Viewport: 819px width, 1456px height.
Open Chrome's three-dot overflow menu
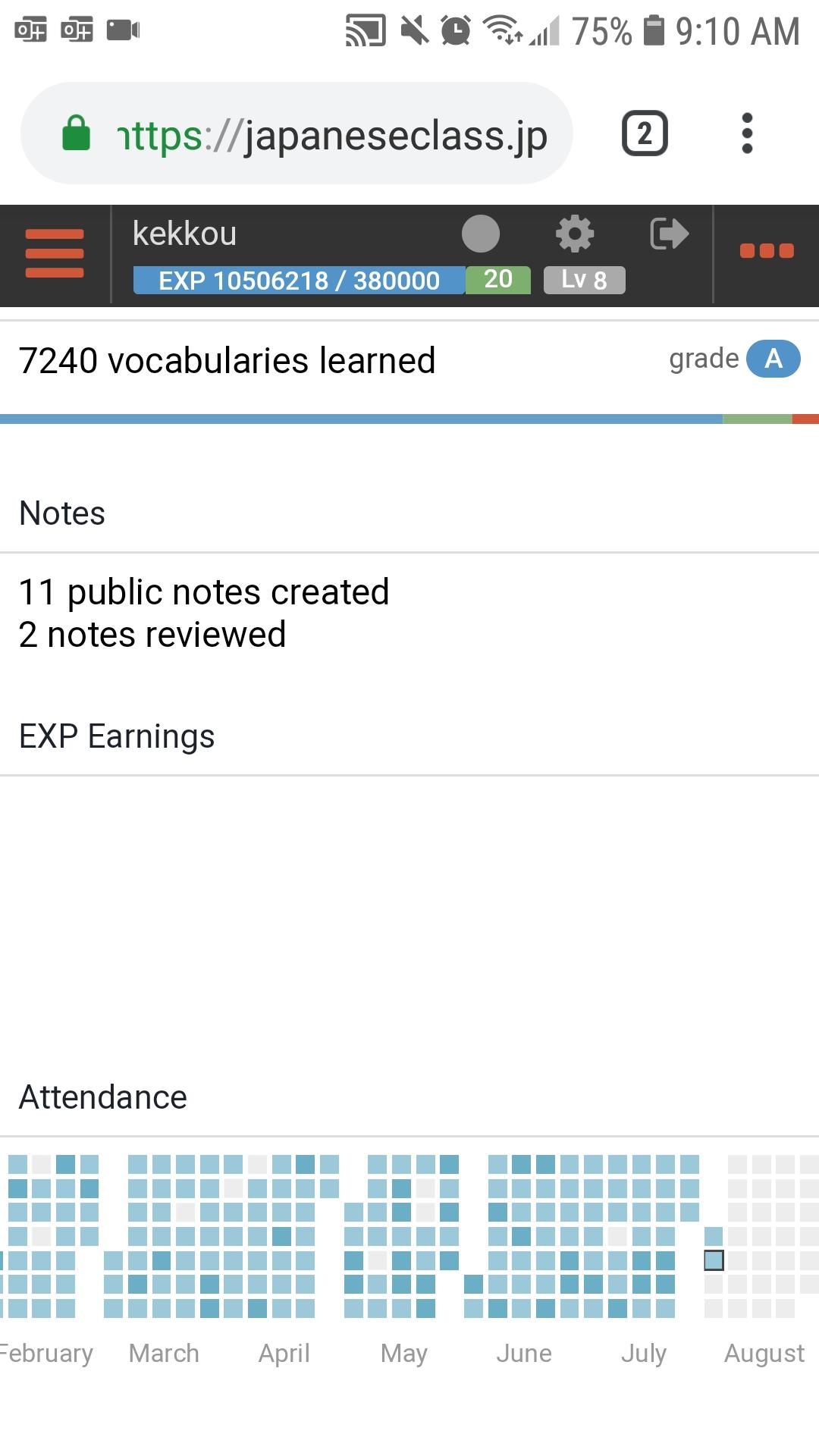(x=747, y=133)
